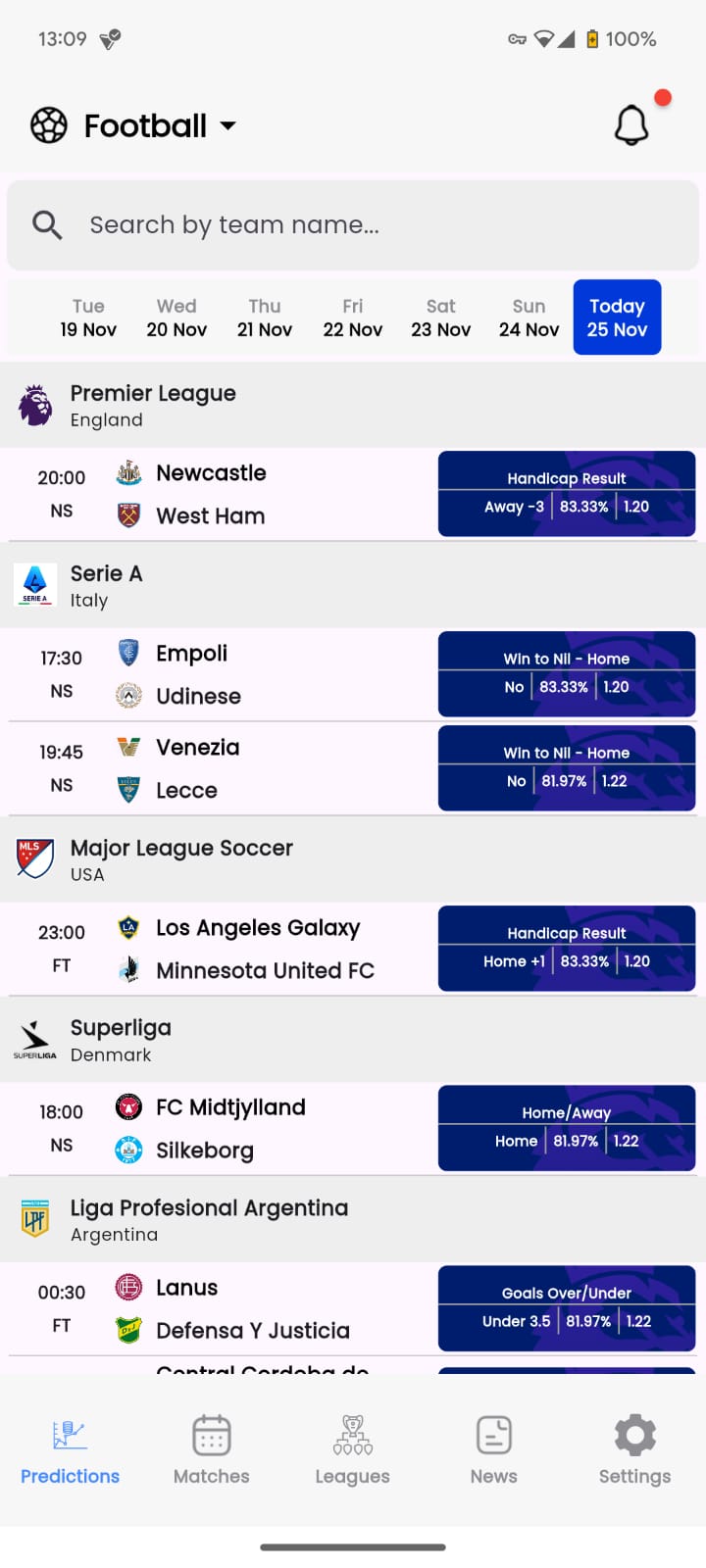Toggle to Fri 22 Nov matches

pos(352,317)
